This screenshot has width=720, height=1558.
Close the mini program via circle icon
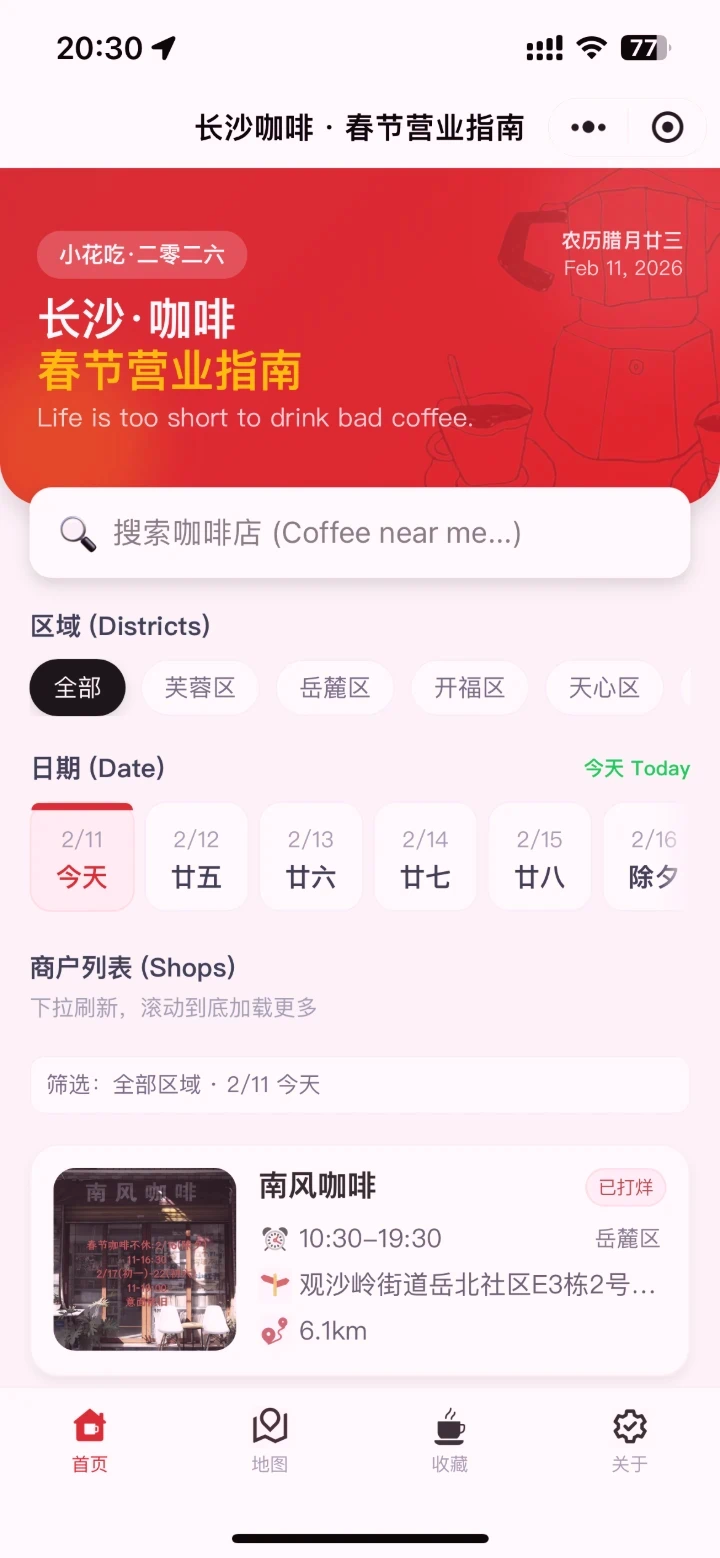(667, 127)
